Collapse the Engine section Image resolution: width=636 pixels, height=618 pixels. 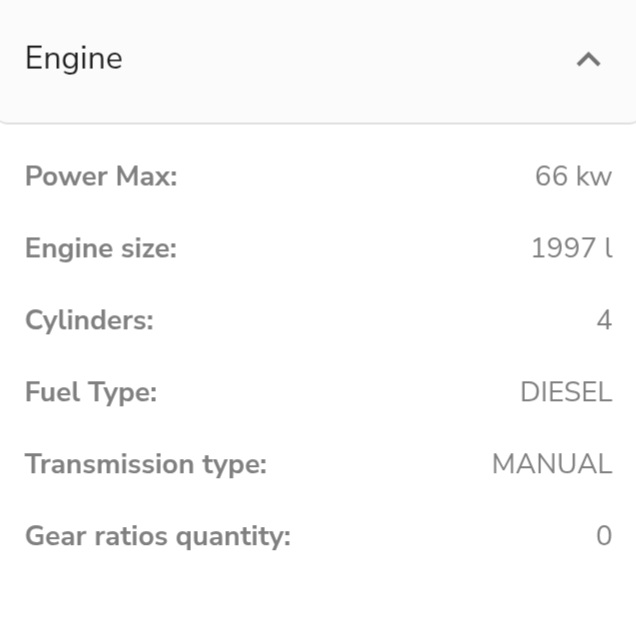(x=588, y=59)
